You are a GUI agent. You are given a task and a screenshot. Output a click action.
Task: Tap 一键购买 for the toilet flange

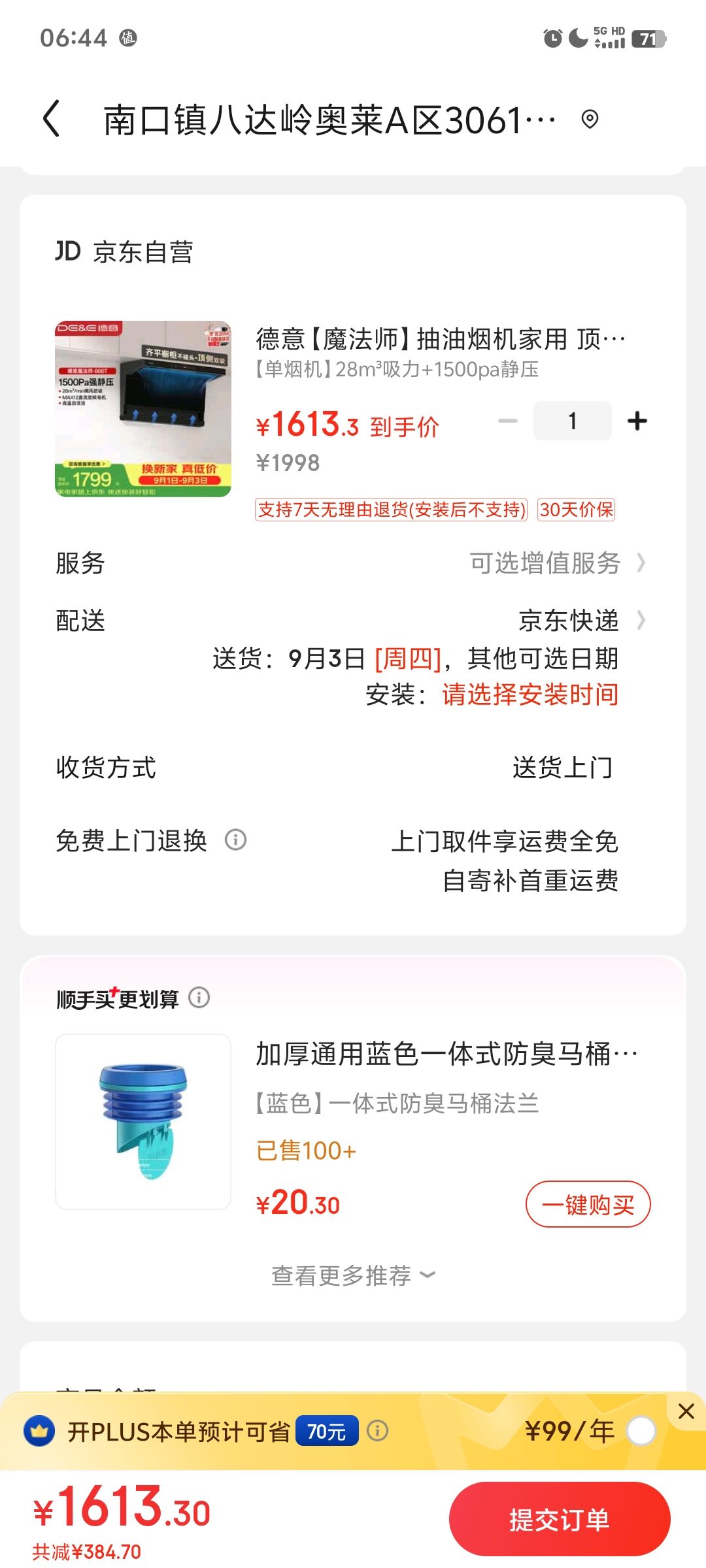tap(588, 1204)
